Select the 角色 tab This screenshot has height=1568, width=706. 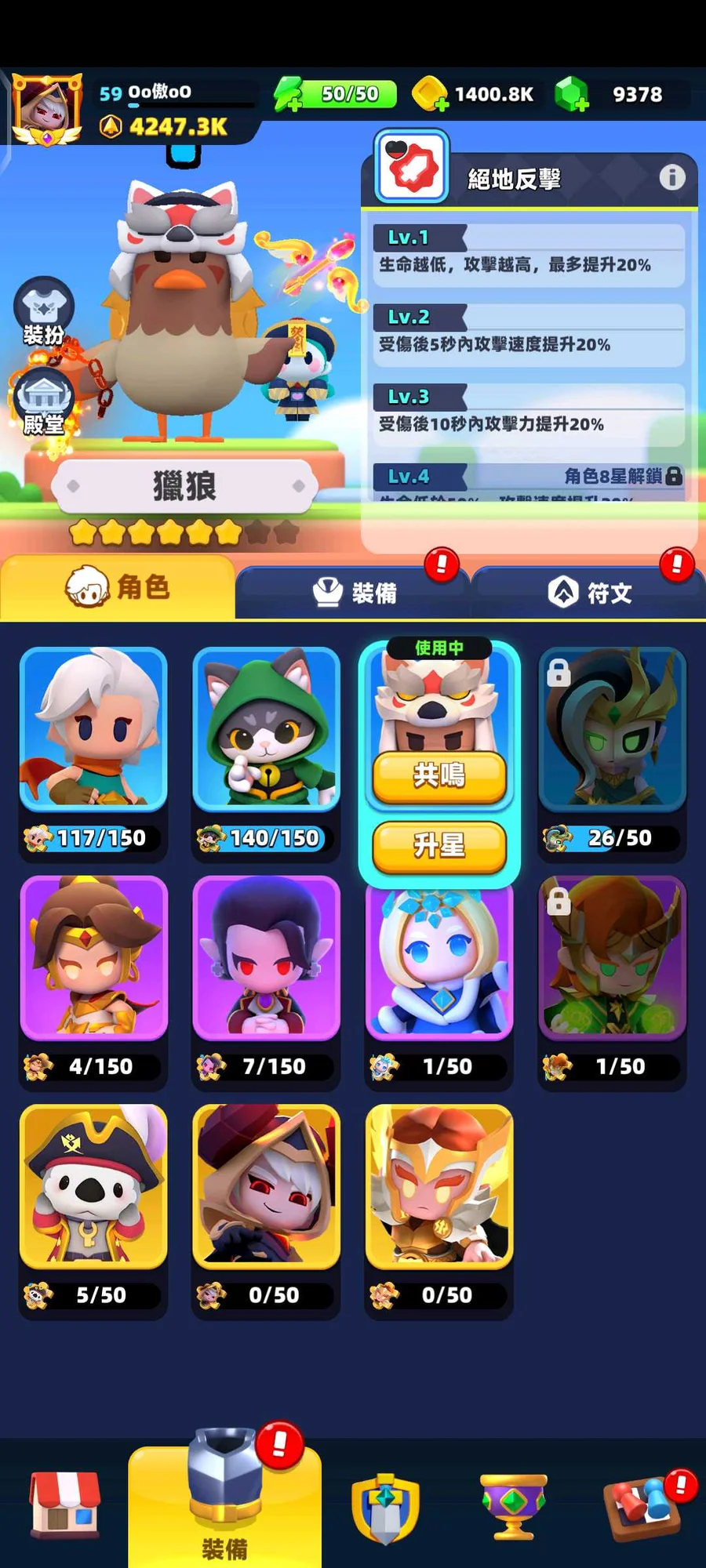118,587
